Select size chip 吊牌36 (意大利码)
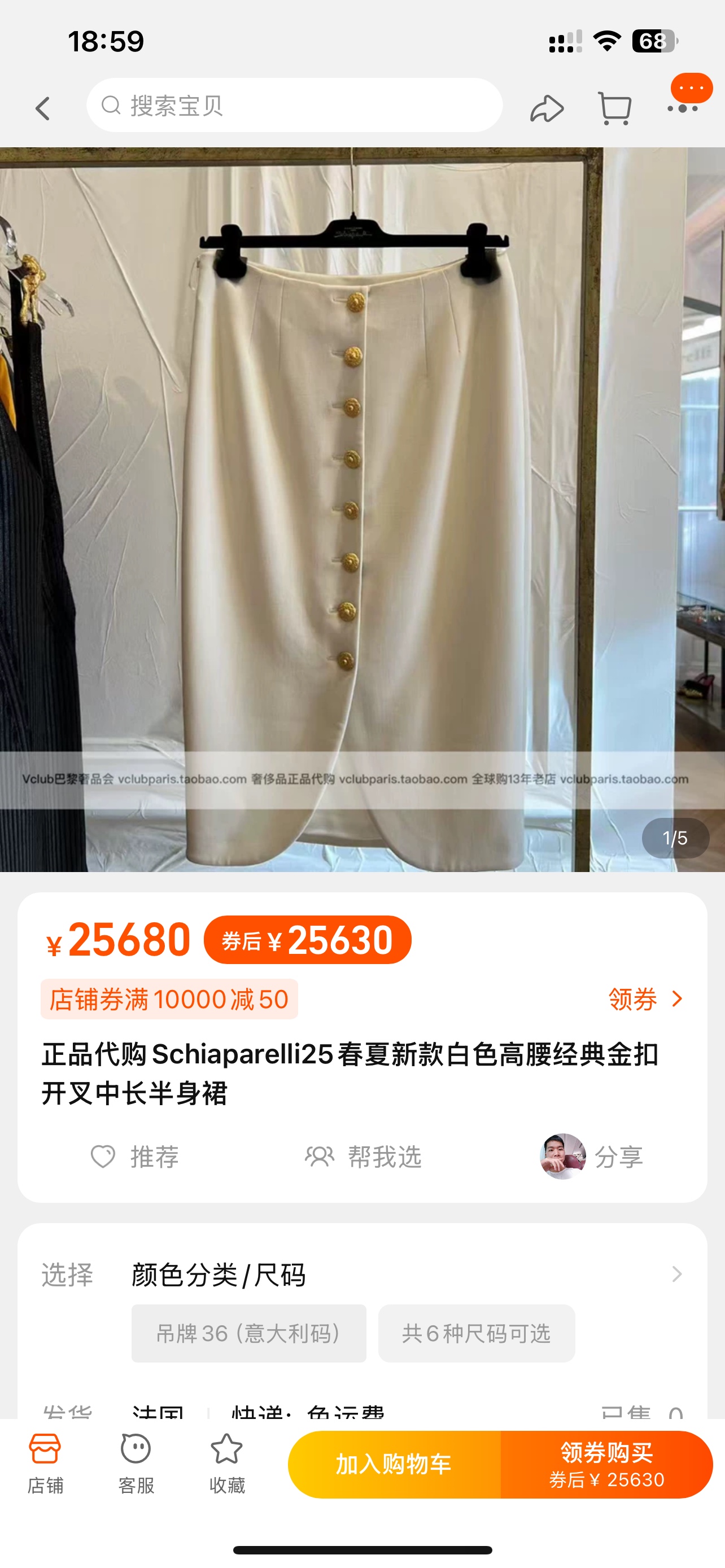Screen dimensions: 725x1568 pyautogui.click(x=248, y=1333)
